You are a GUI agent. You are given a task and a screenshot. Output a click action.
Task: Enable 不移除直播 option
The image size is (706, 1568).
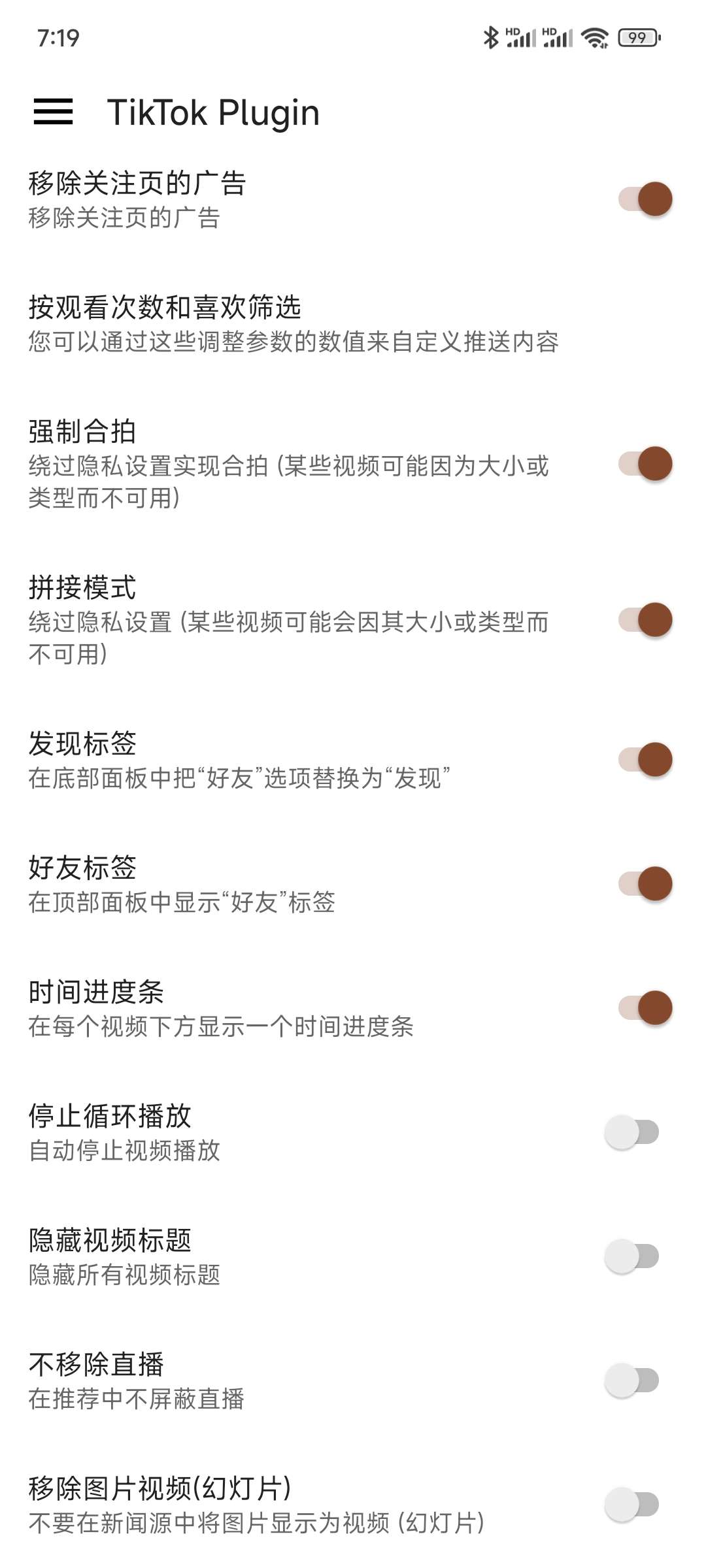tap(631, 1380)
